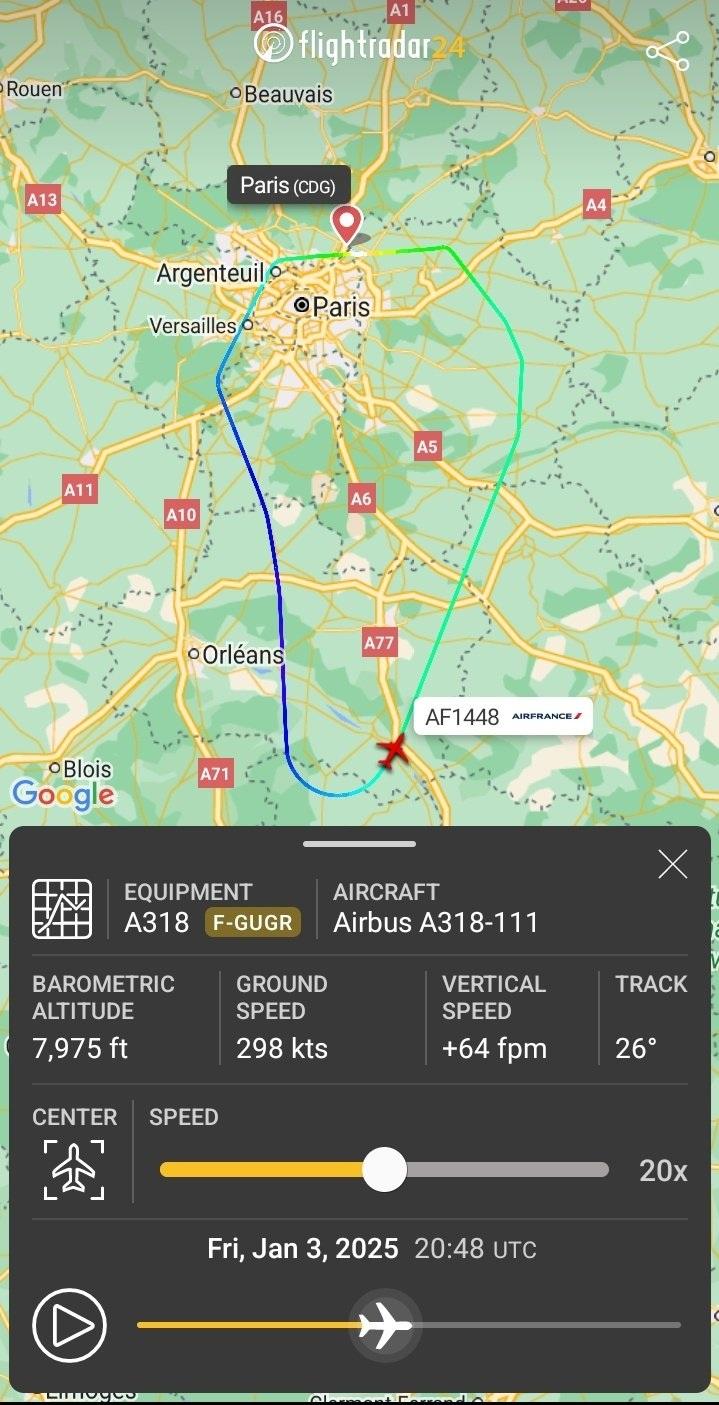The width and height of the screenshot is (719, 1405).
Task: Tap the playback speed slider
Action: pyautogui.click(x=384, y=1170)
